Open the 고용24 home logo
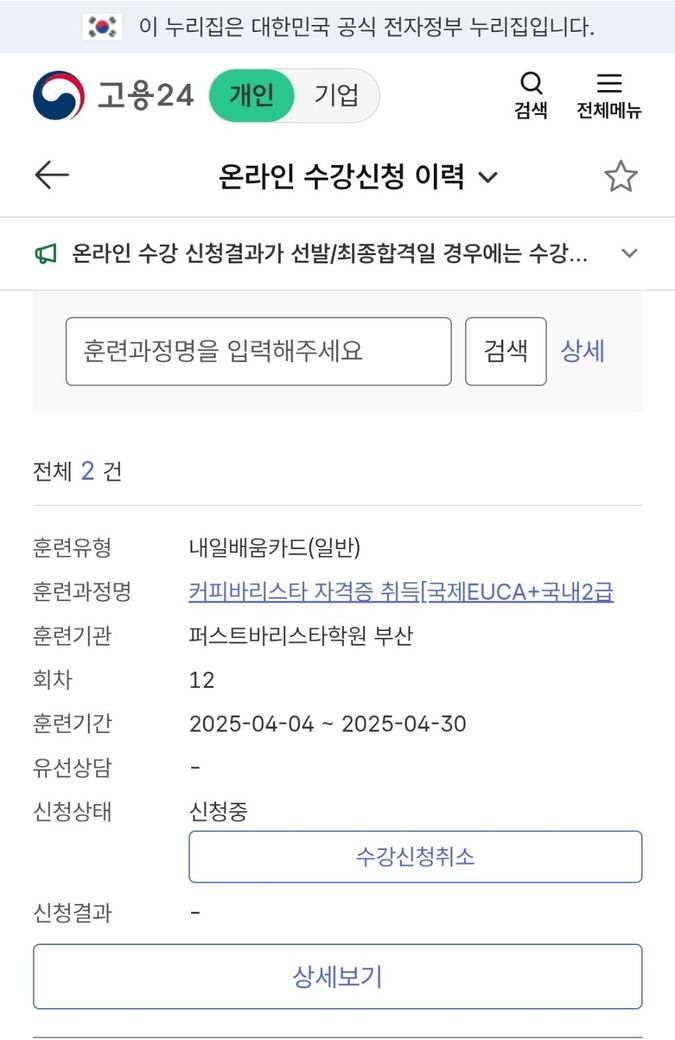Screen dimensions: 675x1040 (112, 96)
